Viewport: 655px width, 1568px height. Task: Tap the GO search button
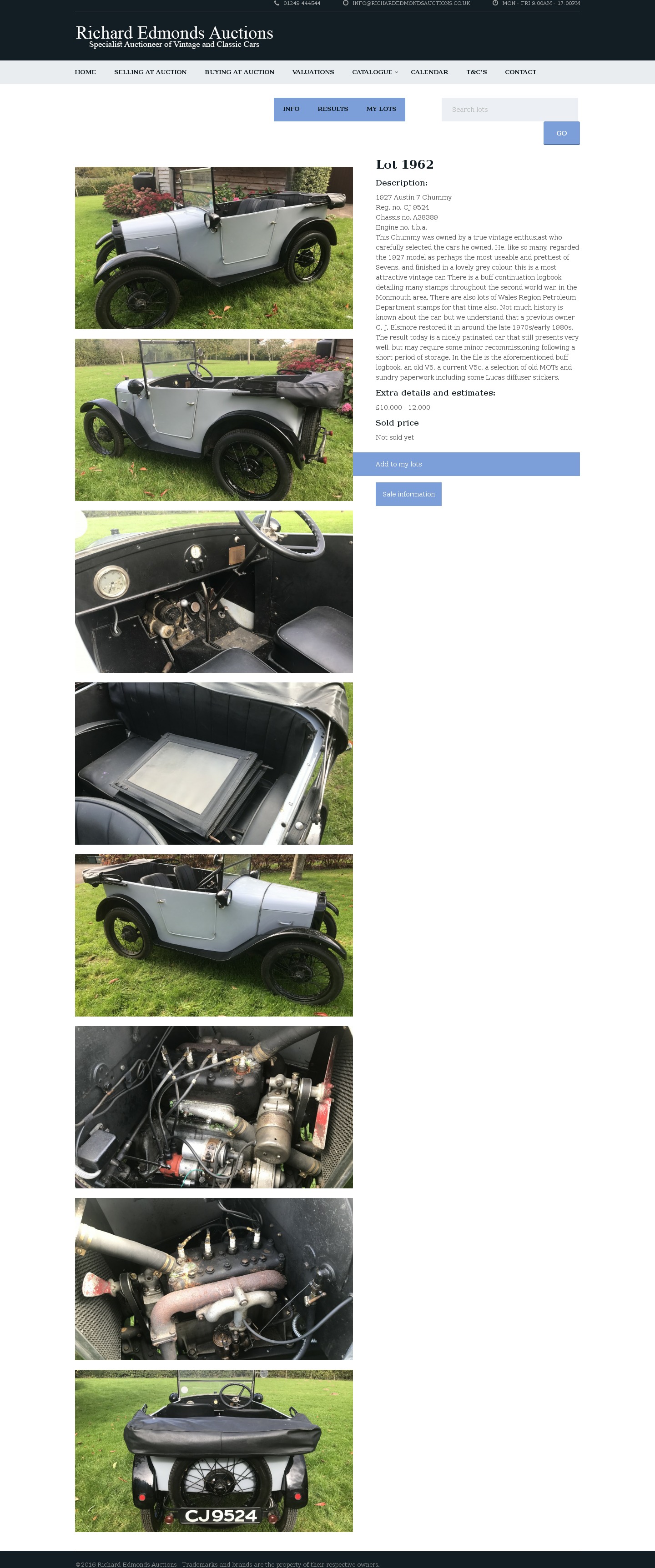click(561, 133)
